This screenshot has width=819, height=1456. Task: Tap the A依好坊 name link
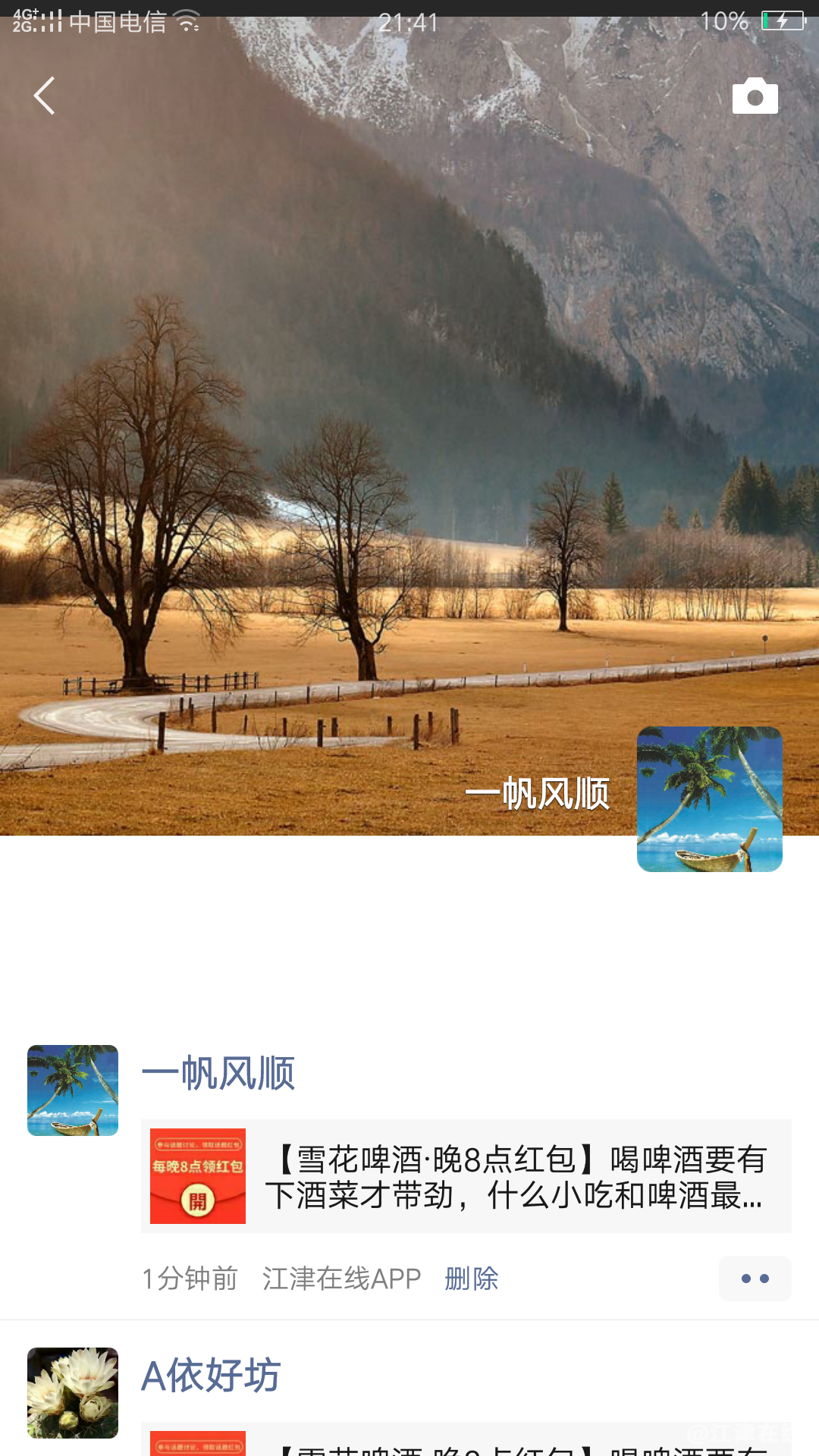(x=211, y=1376)
